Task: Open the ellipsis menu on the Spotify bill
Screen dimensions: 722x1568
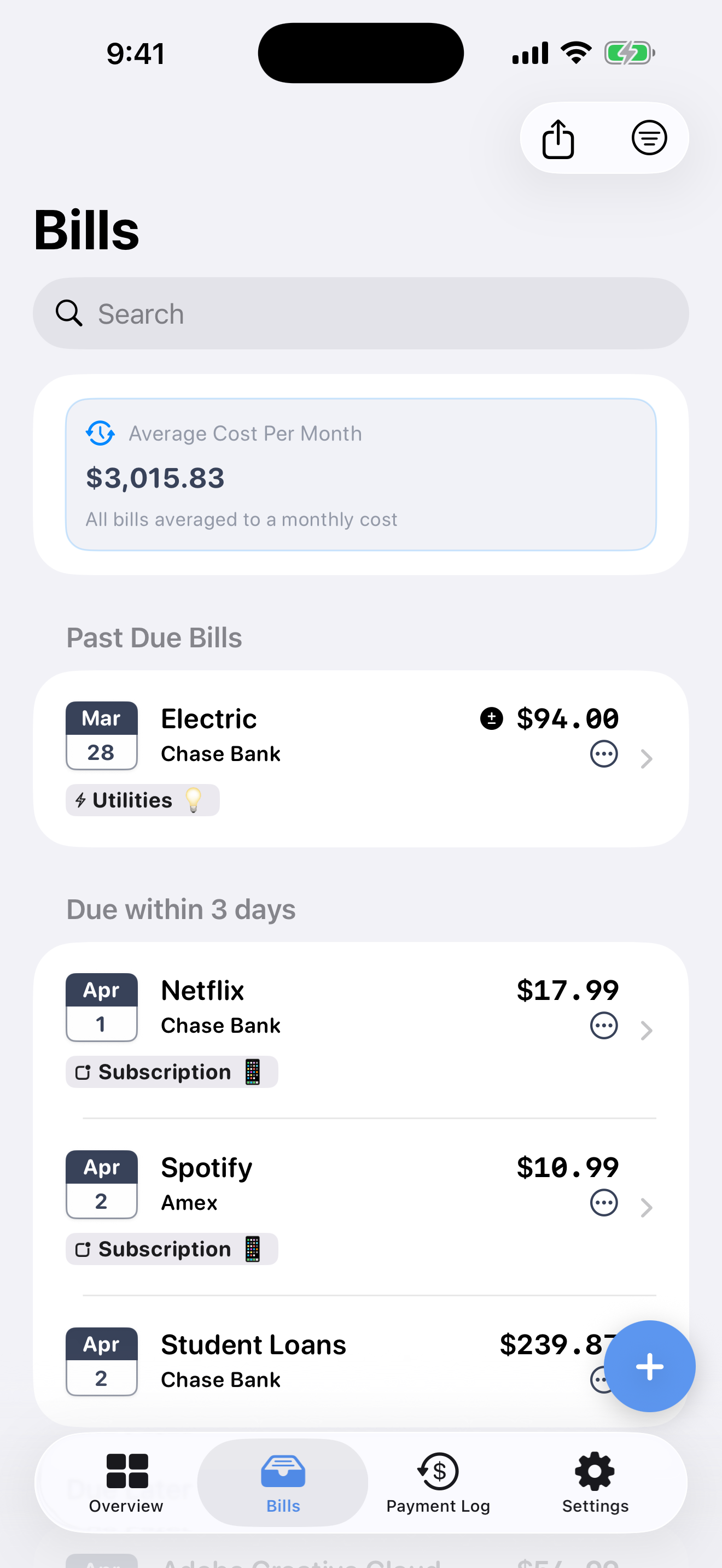Action: 603,1202
